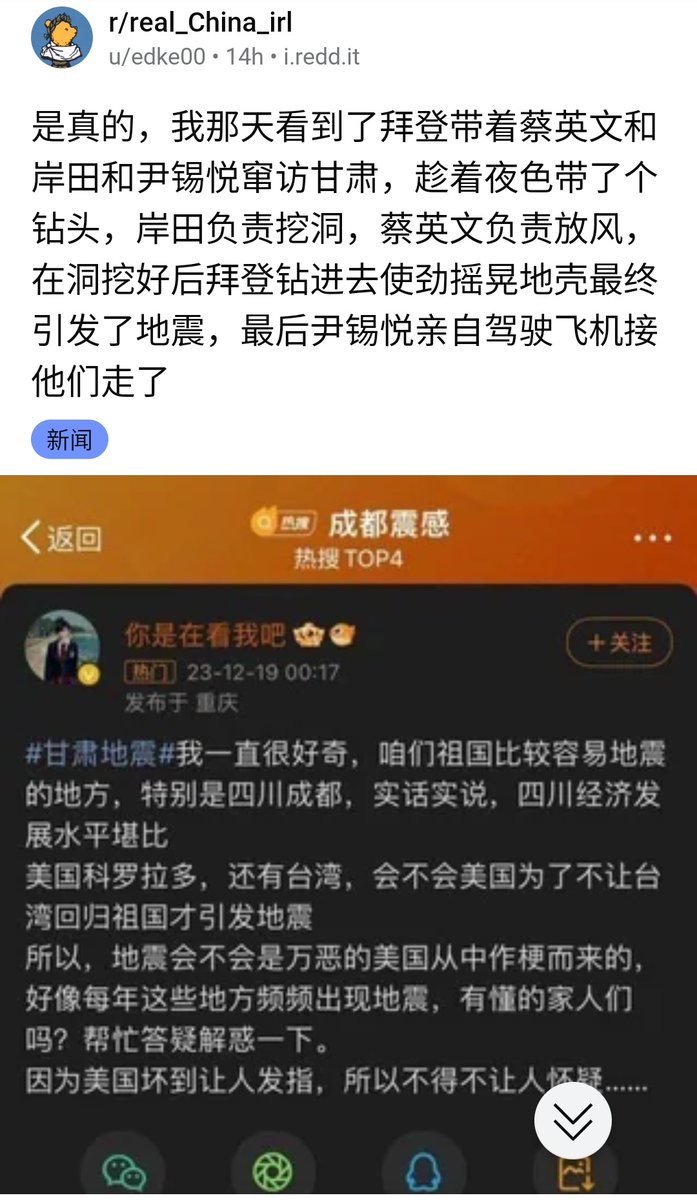Open the r/real_China_irl subreddit

click(x=200, y=24)
